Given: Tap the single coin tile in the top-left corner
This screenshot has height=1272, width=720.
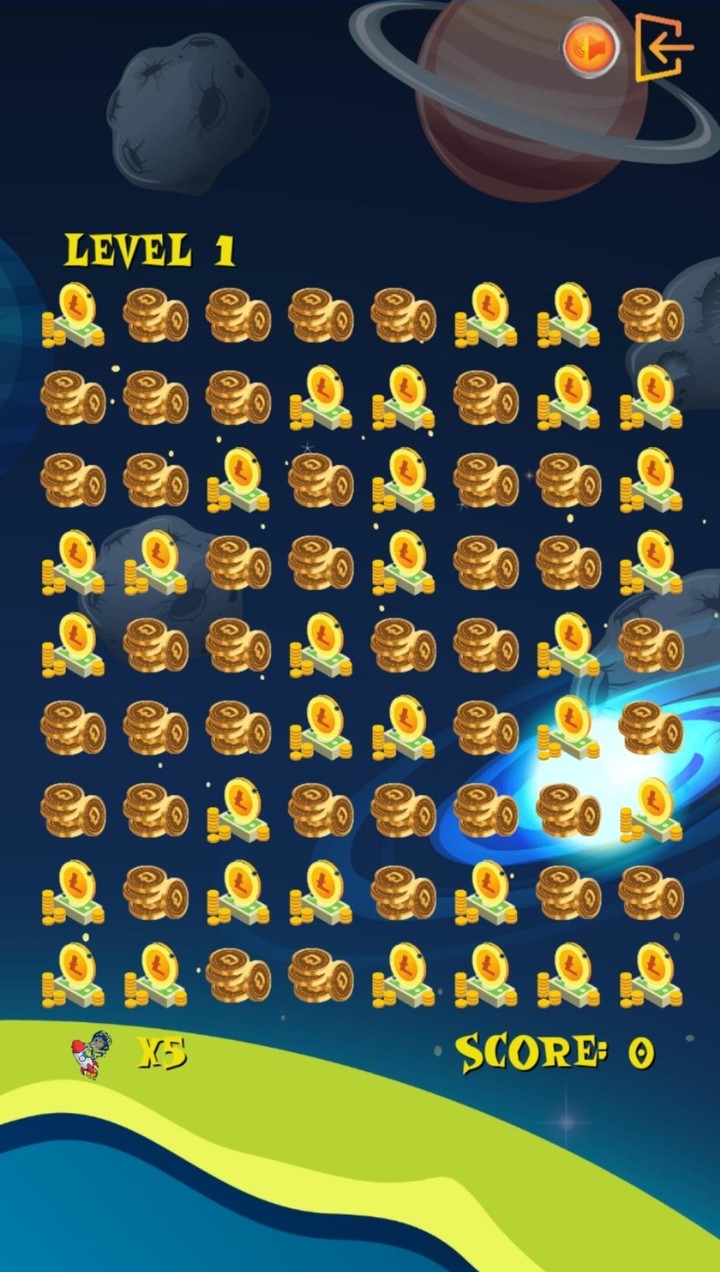Looking at the screenshot, I should 72,315.
